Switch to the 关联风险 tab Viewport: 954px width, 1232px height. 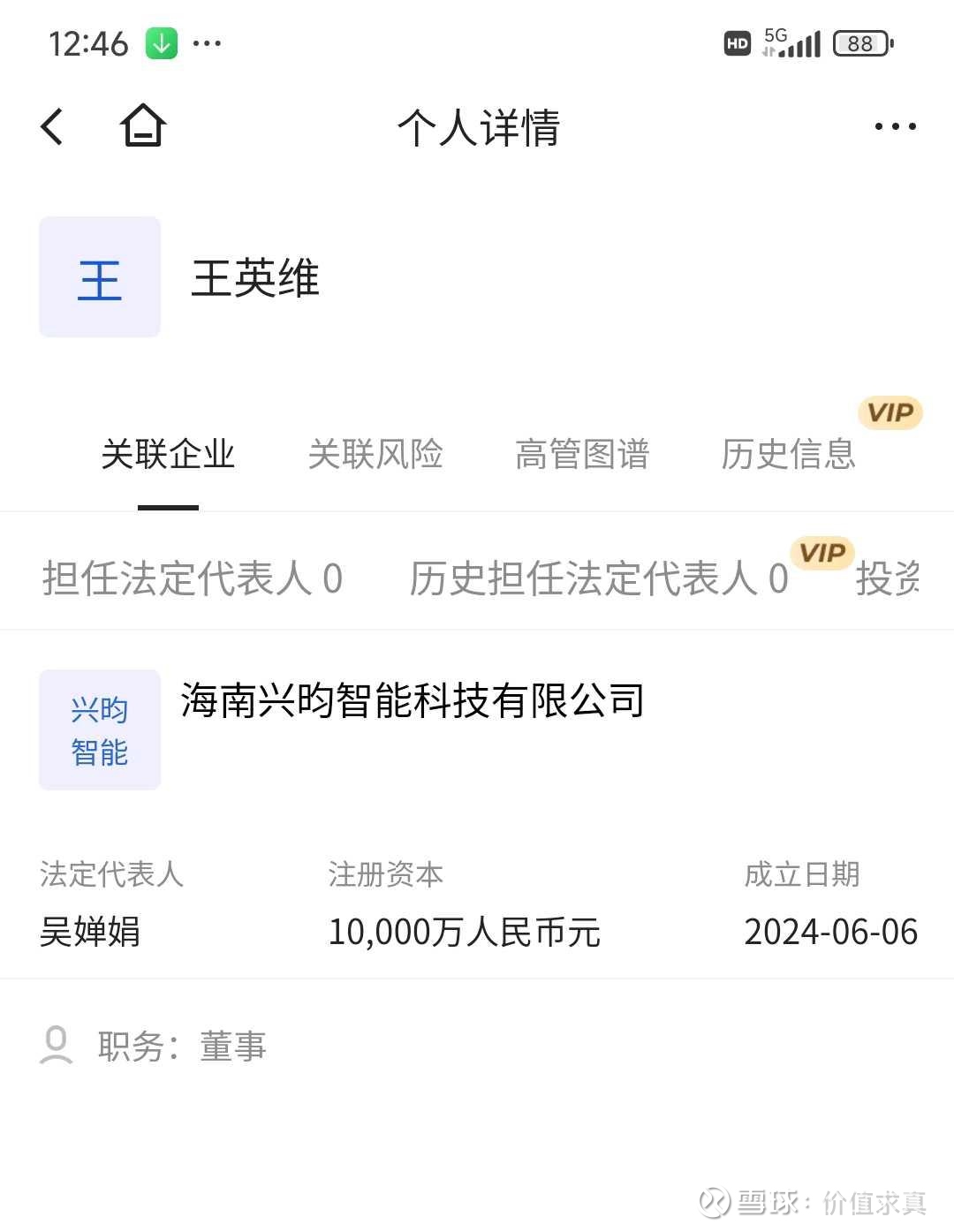375,454
